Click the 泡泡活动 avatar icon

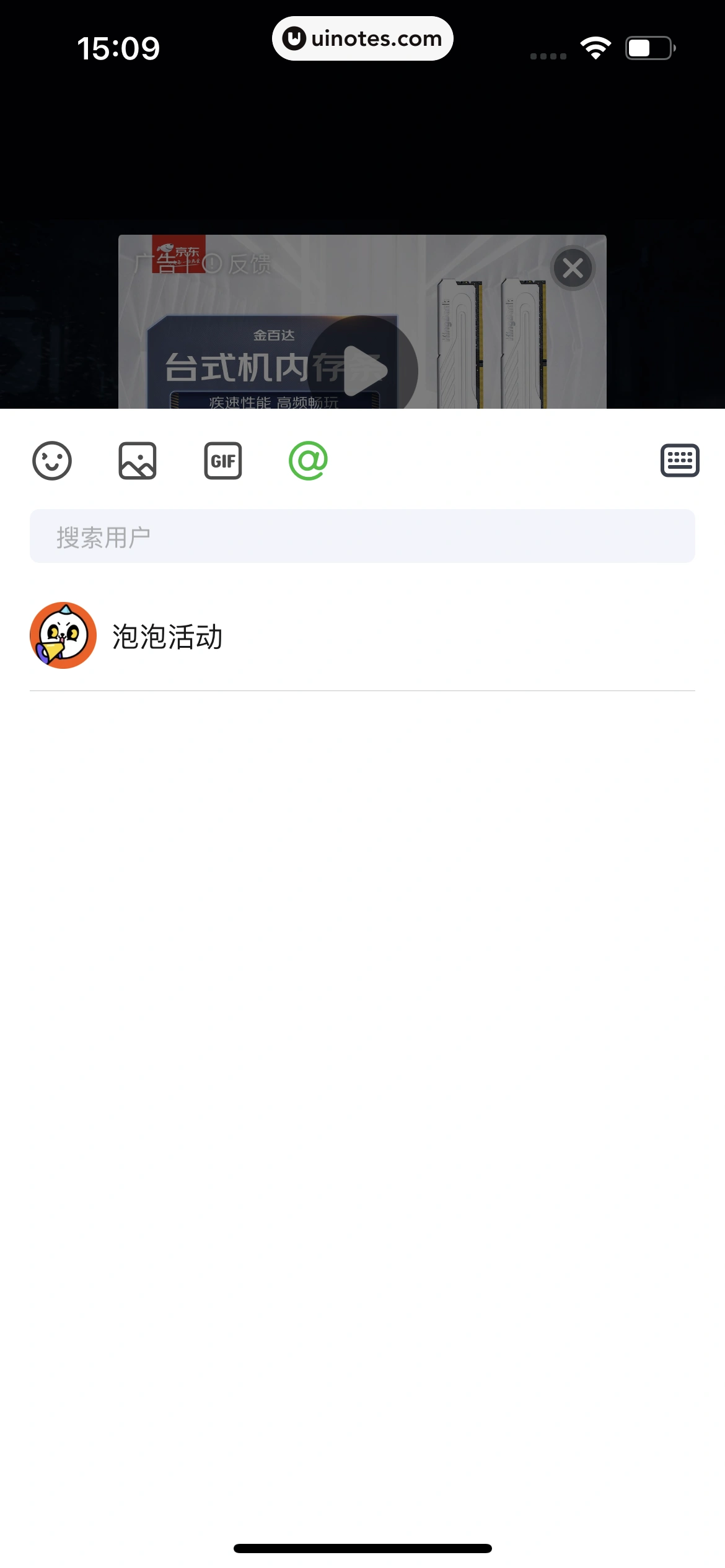[63, 635]
